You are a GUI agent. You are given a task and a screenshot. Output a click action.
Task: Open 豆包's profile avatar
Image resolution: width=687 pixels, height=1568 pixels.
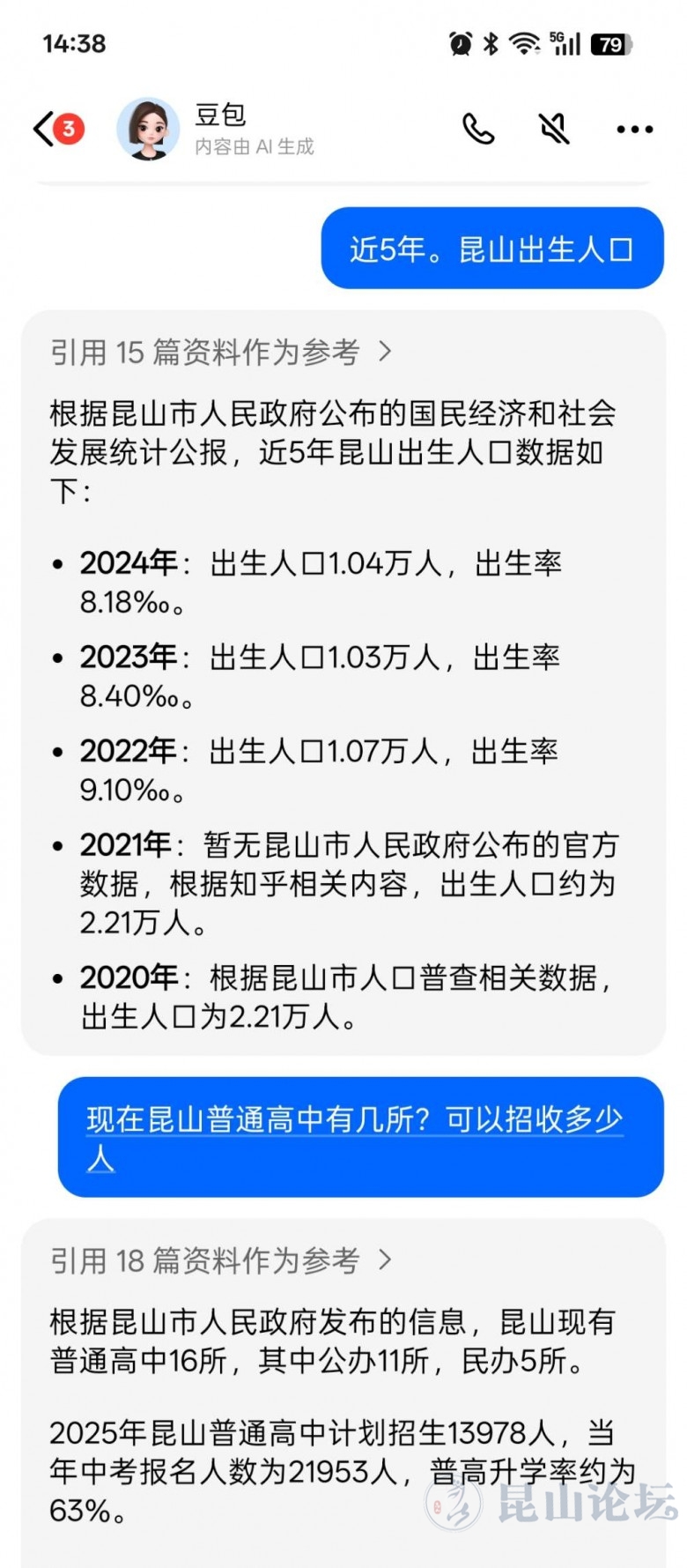click(148, 130)
